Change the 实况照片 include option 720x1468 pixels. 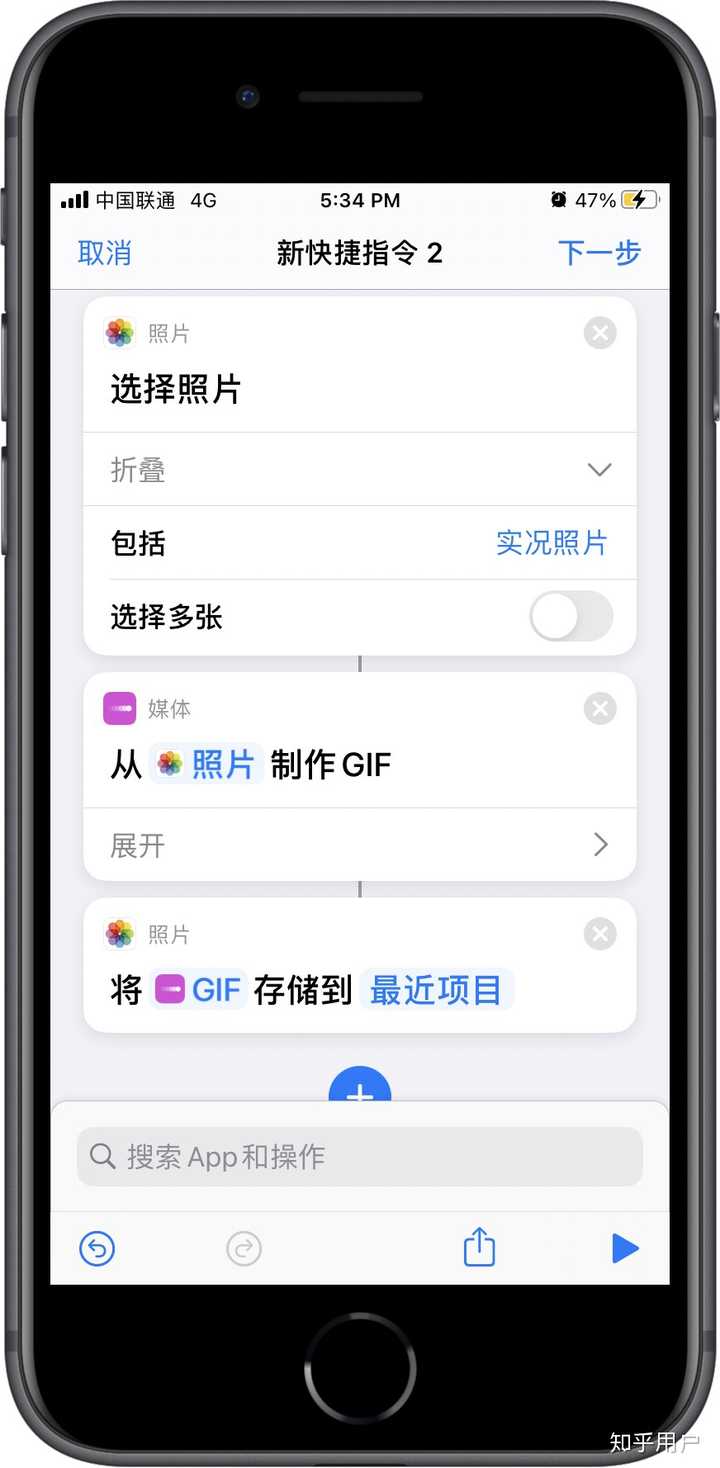[x=551, y=543]
